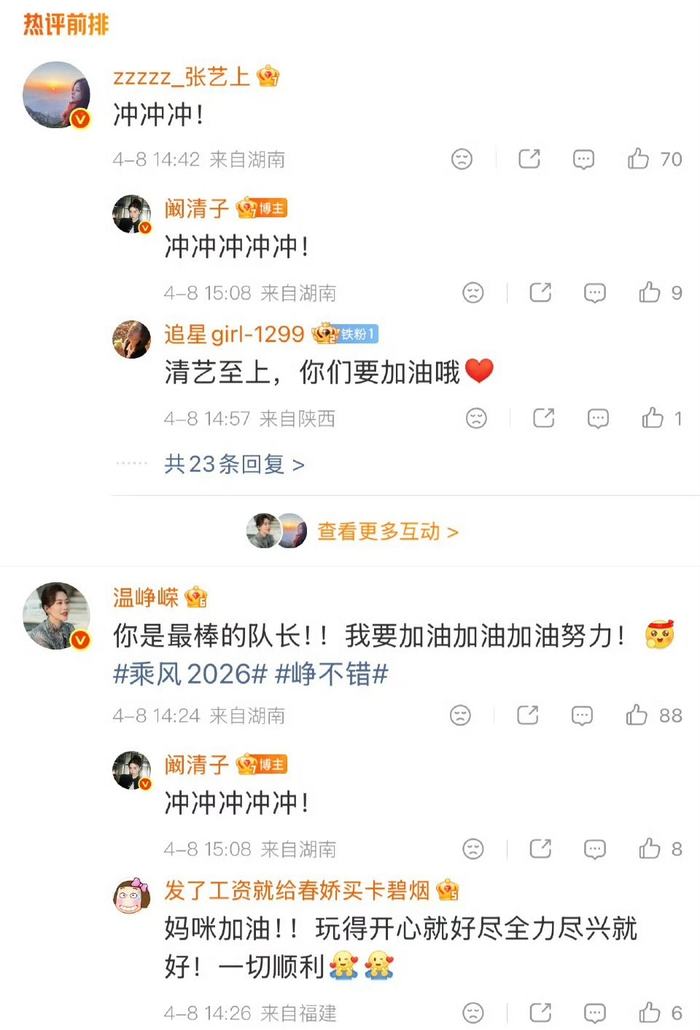
Task: Like 发了工资就给春娇买卡碧烟's reply
Action: click(650, 1012)
